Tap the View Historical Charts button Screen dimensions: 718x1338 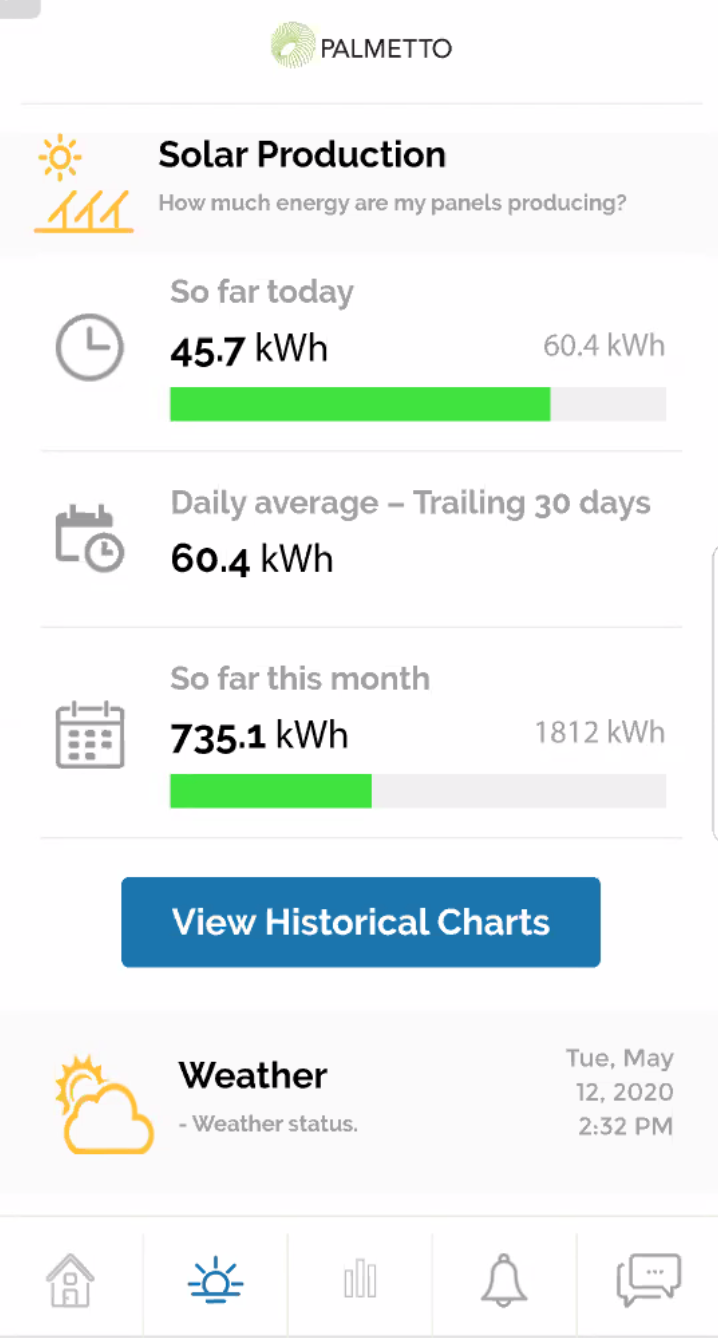point(360,922)
